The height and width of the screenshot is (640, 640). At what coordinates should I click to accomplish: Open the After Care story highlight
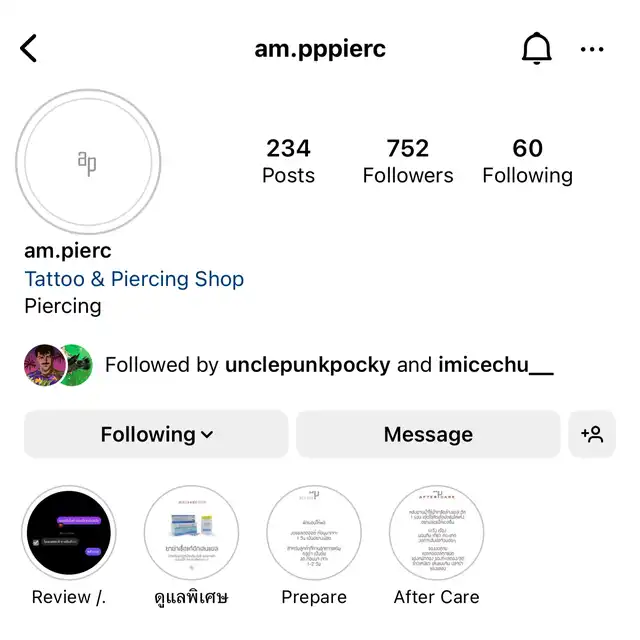(x=436, y=533)
